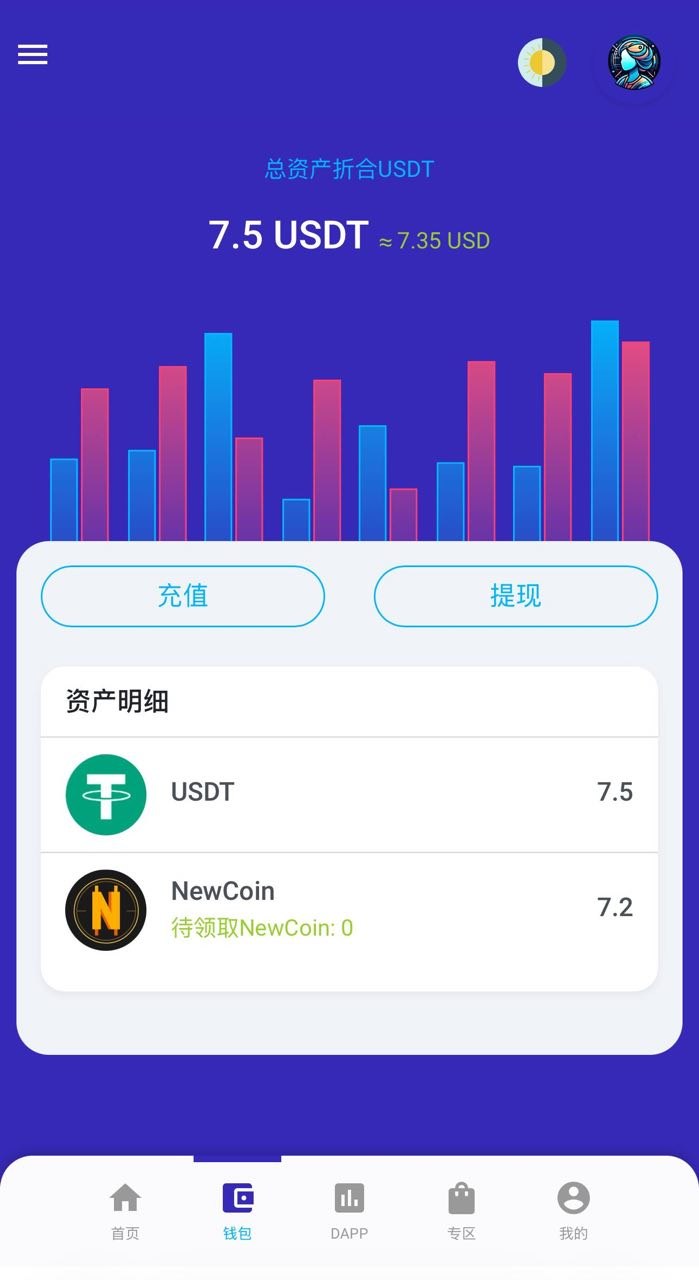The width and height of the screenshot is (699, 1280).
Task: Switch to the 我的 profile tab
Action: point(573,1210)
